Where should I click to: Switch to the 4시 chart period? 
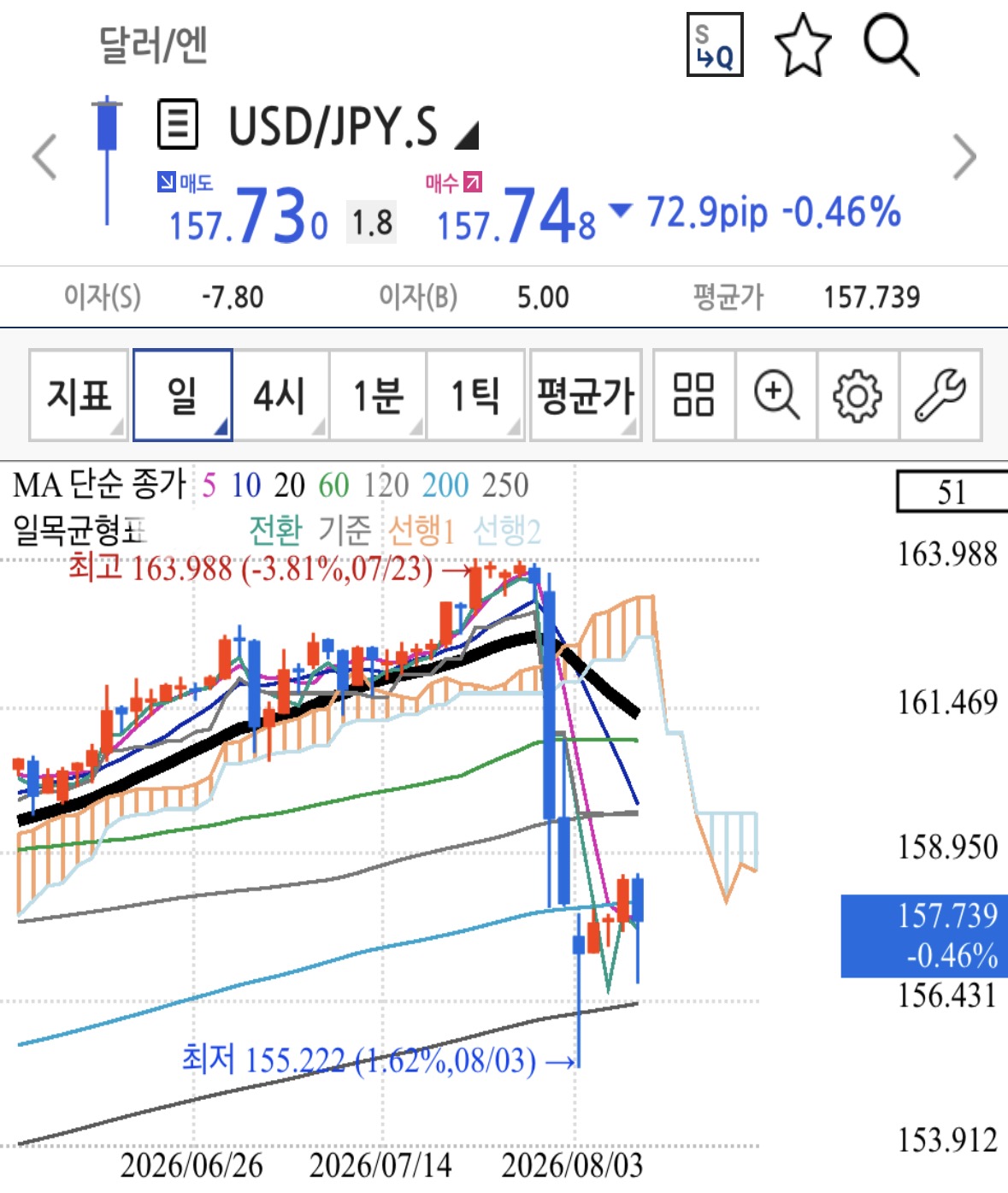point(280,395)
